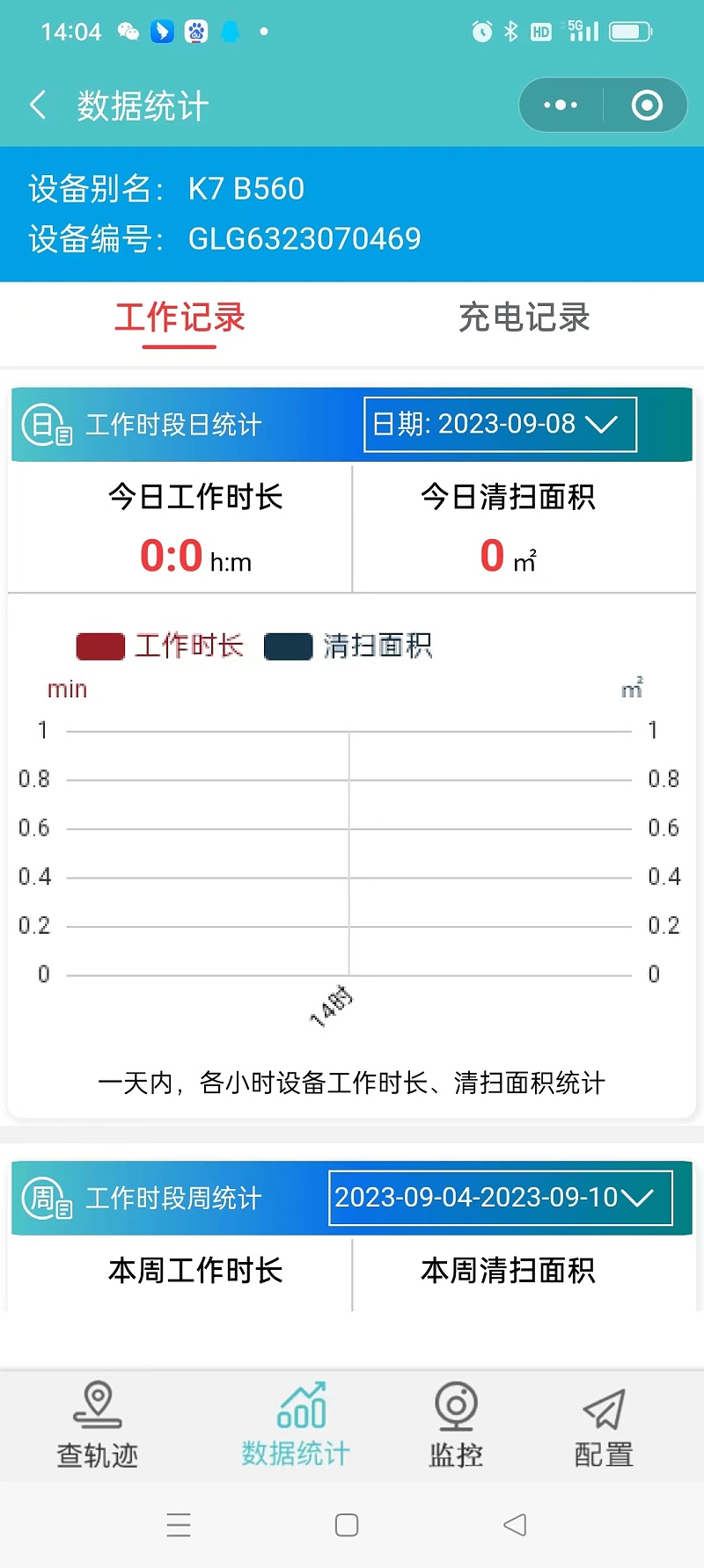Toggle the 工作时长 chart legend
The width and height of the screenshot is (704, 1568).
(161, 646)
